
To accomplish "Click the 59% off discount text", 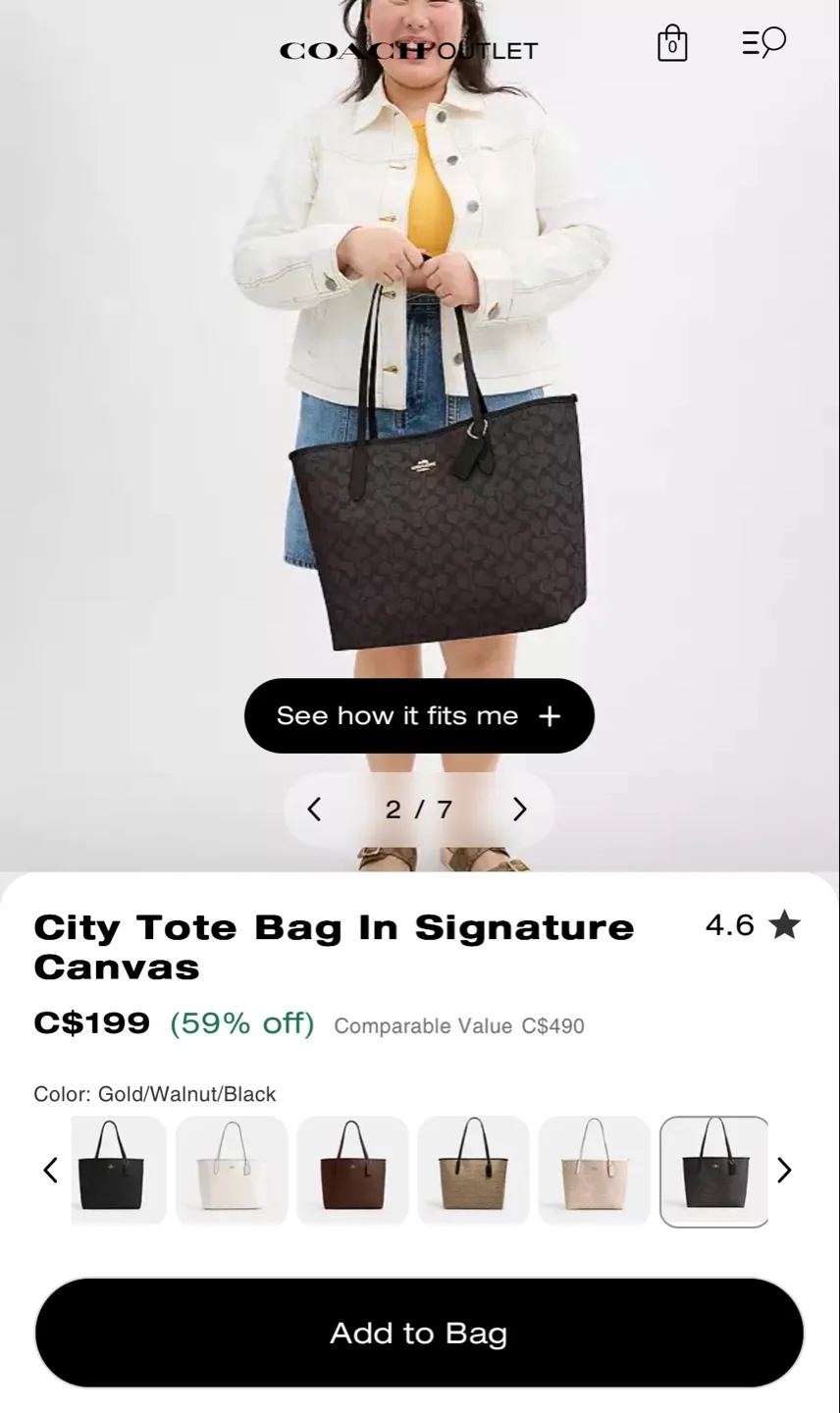I will pyautogui.click(x=242, y=1024).
